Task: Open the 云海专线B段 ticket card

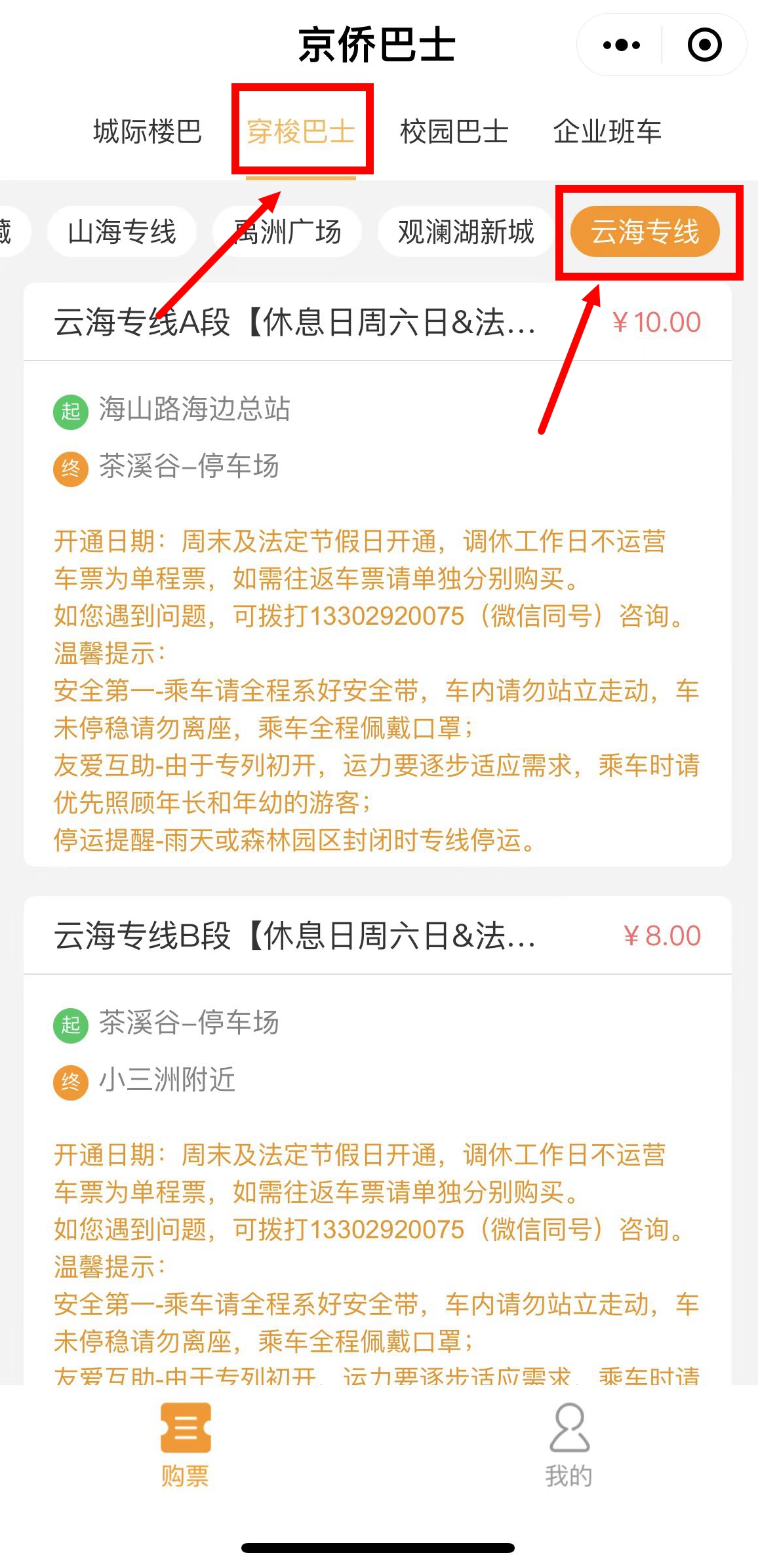Action: pyautogui.click(x=378, y=1141)
